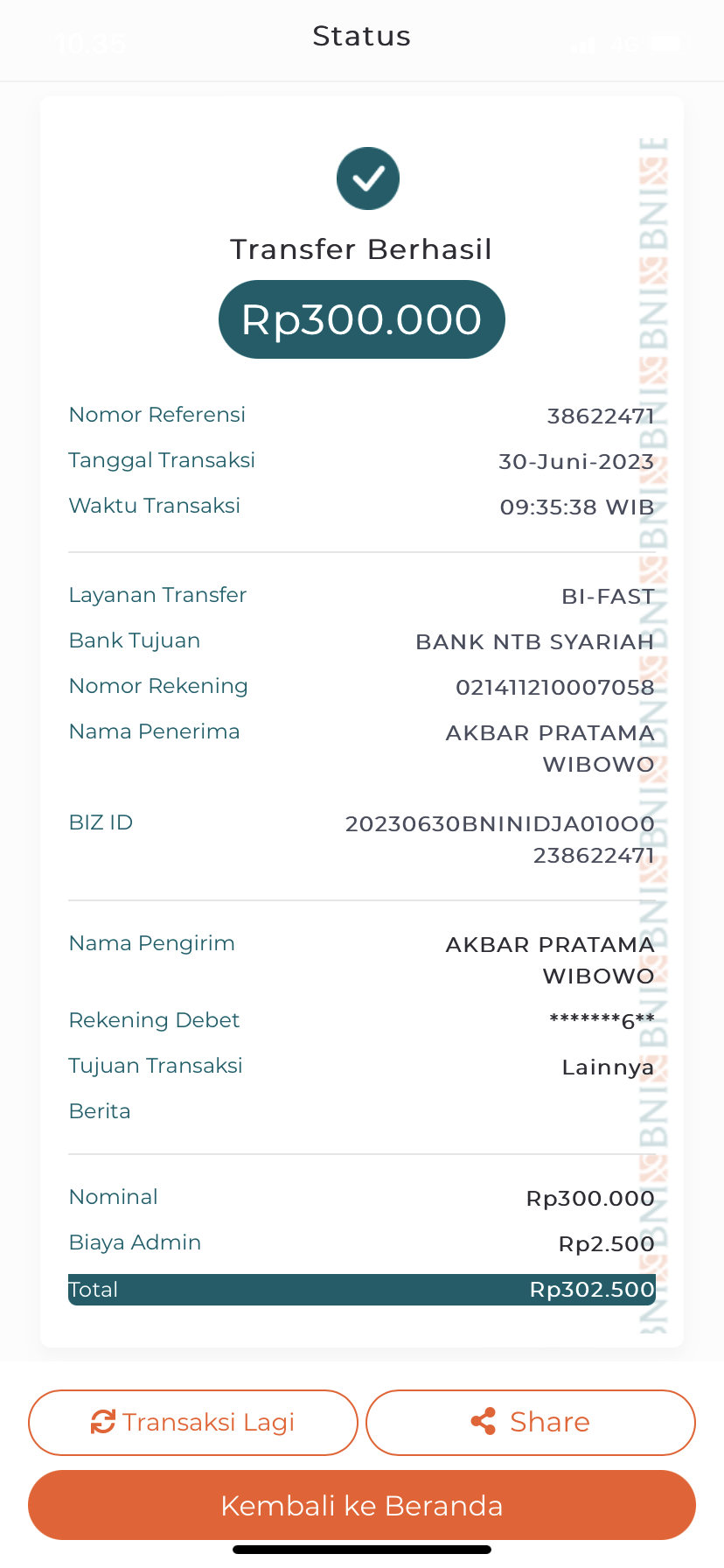The height and width of the screenshot is (1568, 724).
Task: Tap the Transaksi Lagi button
Action: point(193,1423)
